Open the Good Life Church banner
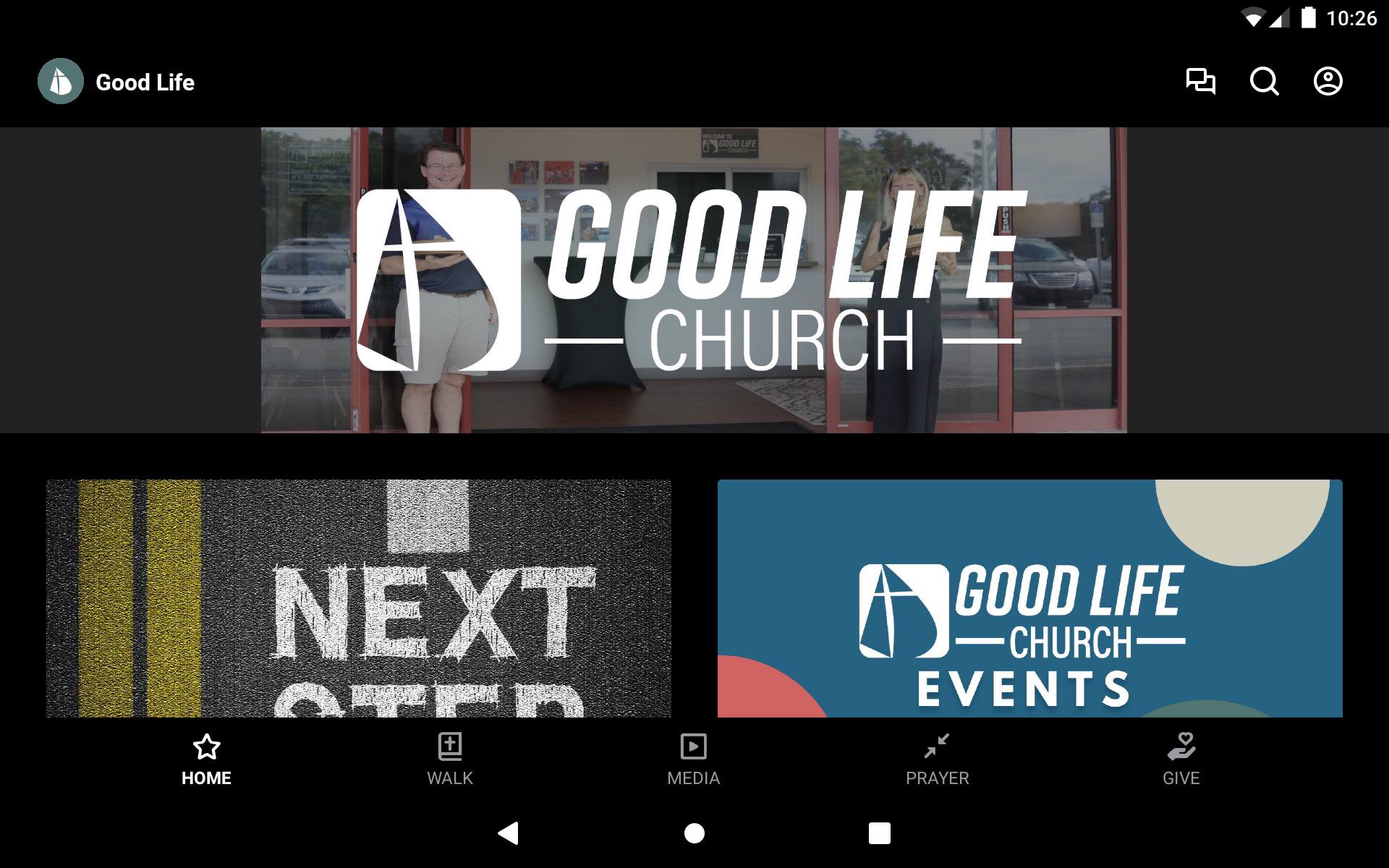 (x=694, y=281)
